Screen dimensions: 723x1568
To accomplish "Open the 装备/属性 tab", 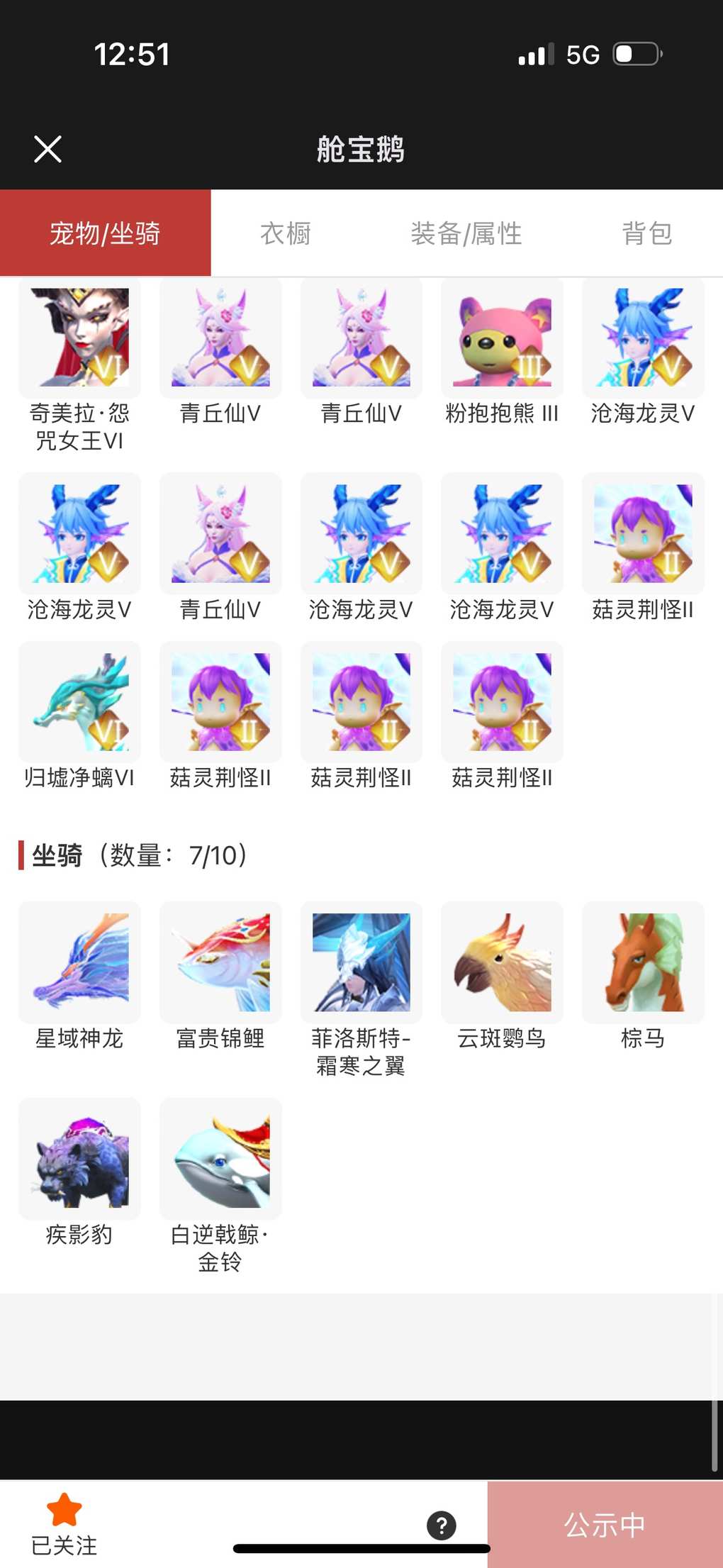I will (x=466, y=233).
